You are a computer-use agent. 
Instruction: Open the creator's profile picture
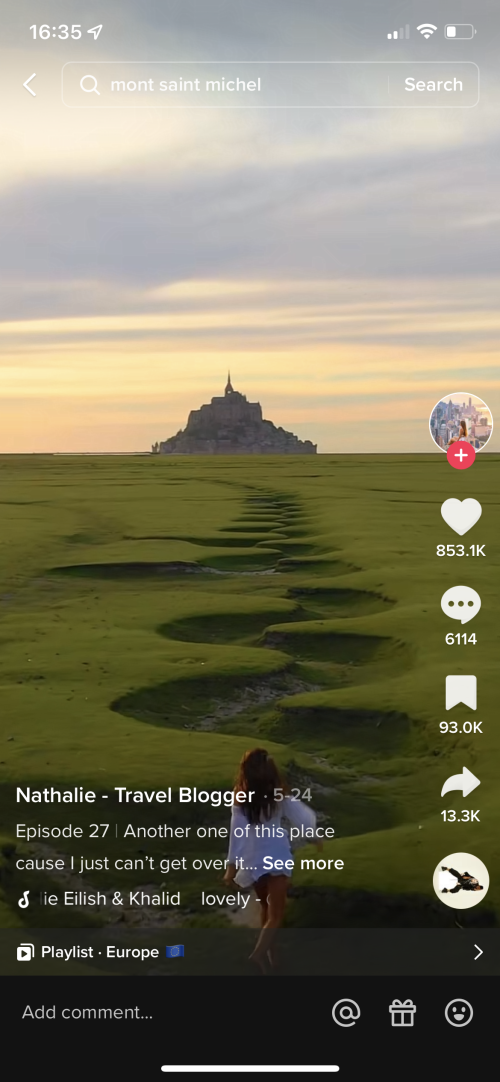tap(461, 424)
